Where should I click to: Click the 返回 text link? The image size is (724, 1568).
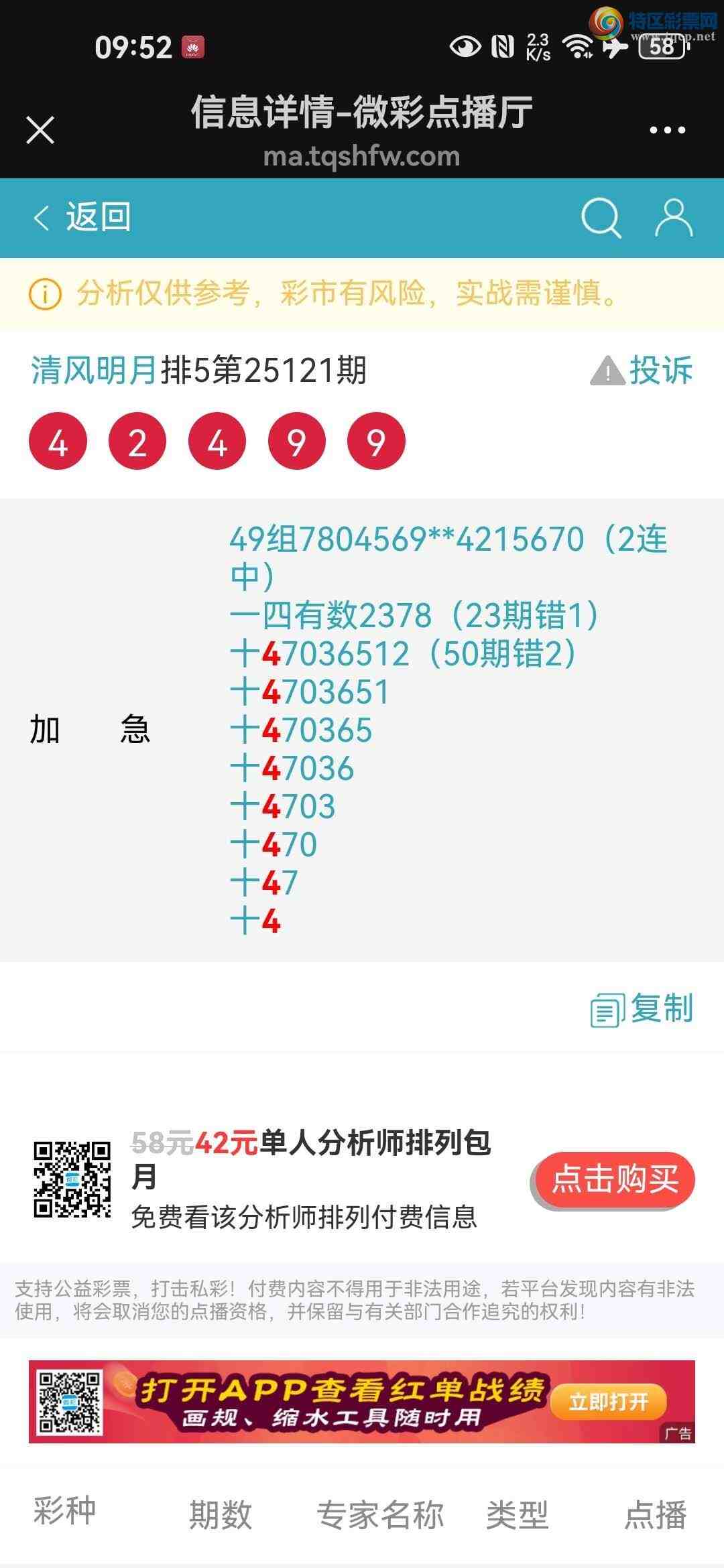click(97, 216)
